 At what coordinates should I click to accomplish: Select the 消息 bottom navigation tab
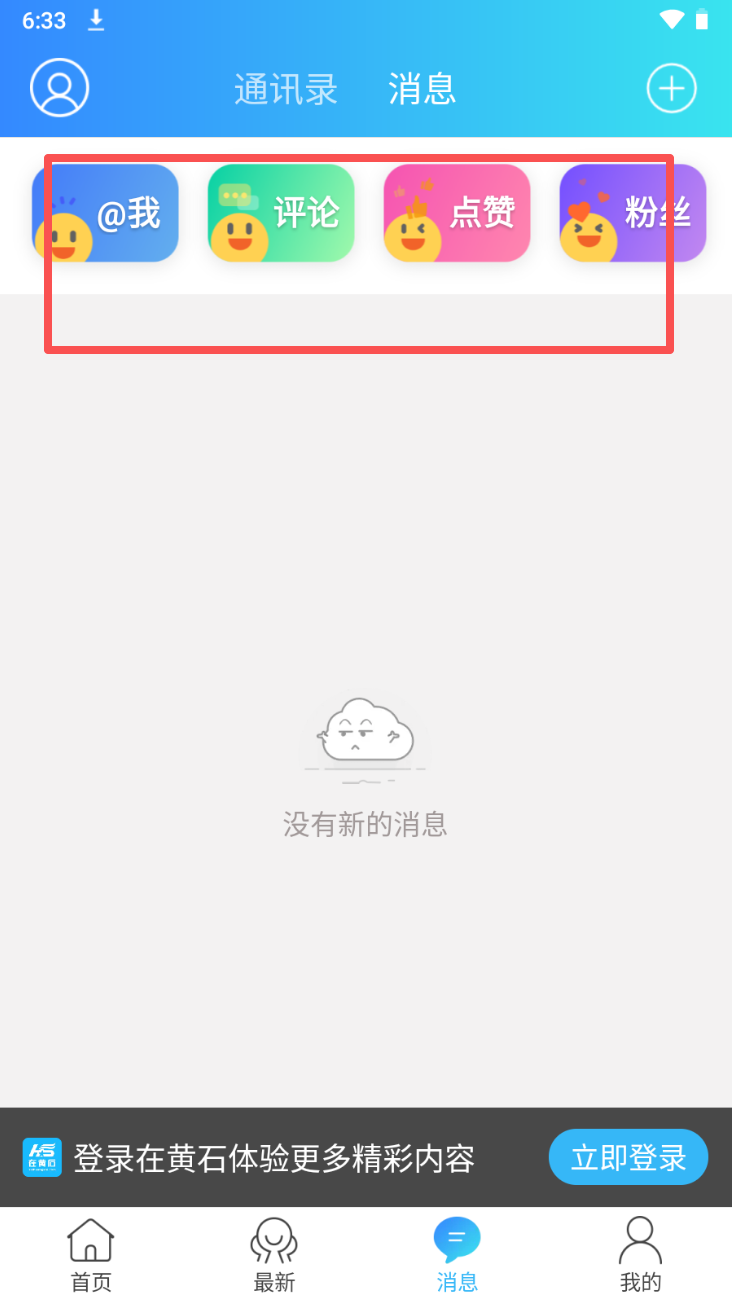(x=457, y=1255)
